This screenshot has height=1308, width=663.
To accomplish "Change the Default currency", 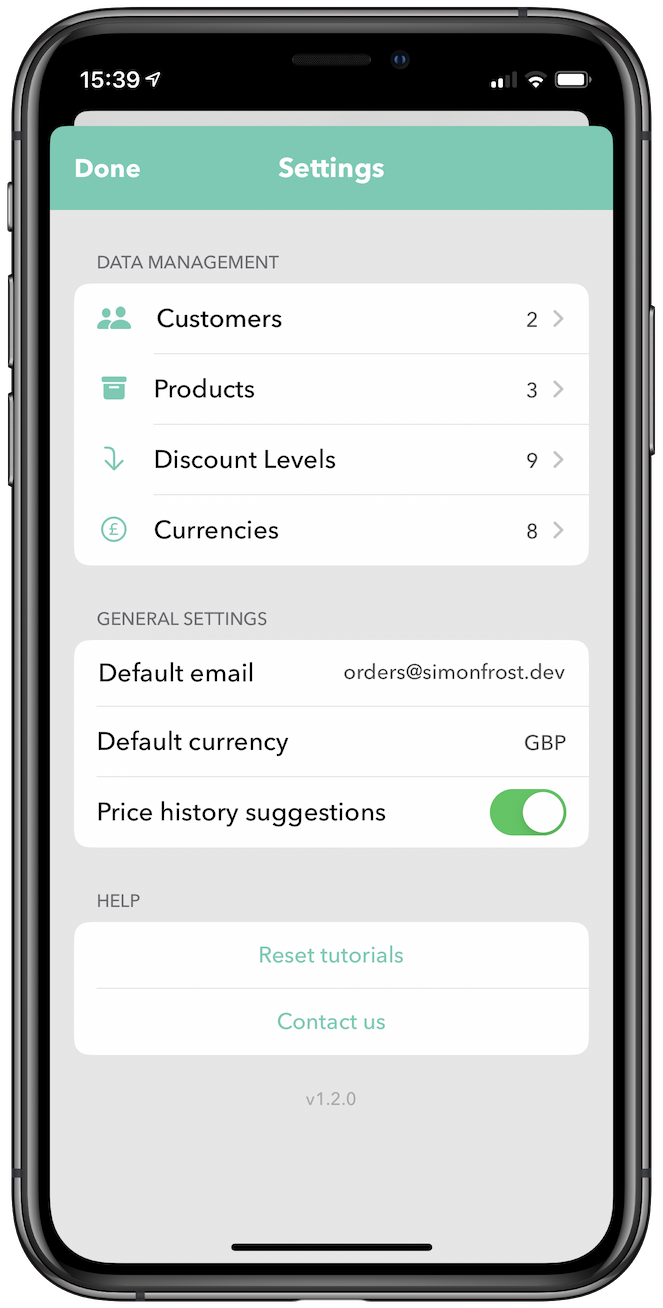I will [x=330, y=742].
